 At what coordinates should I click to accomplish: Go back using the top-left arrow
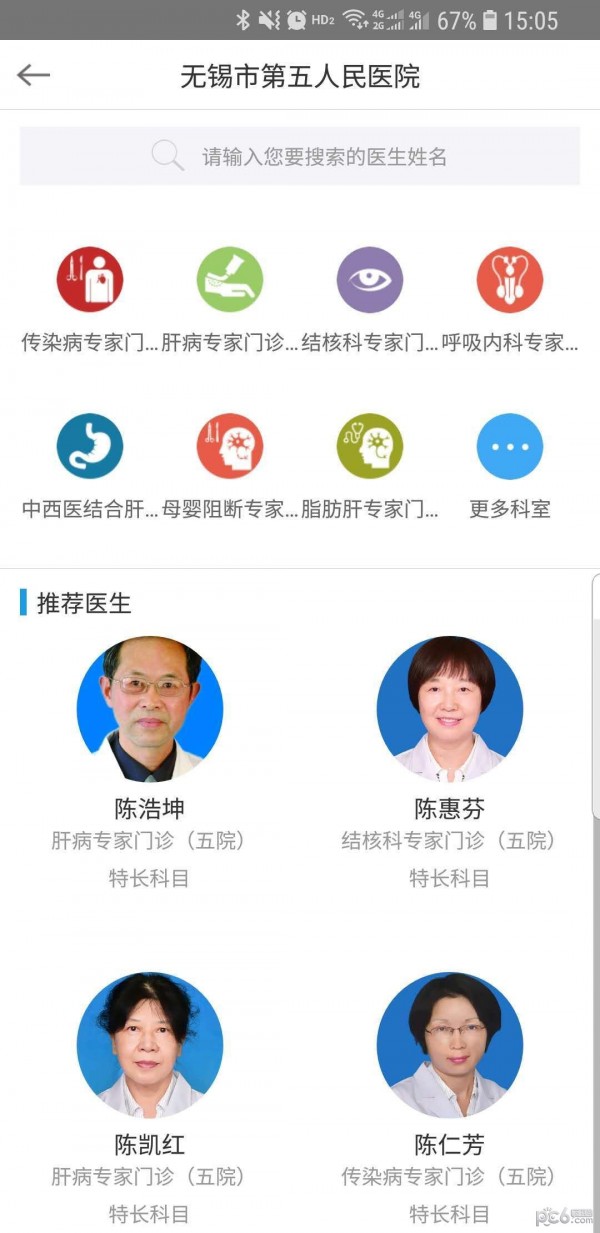33,75
